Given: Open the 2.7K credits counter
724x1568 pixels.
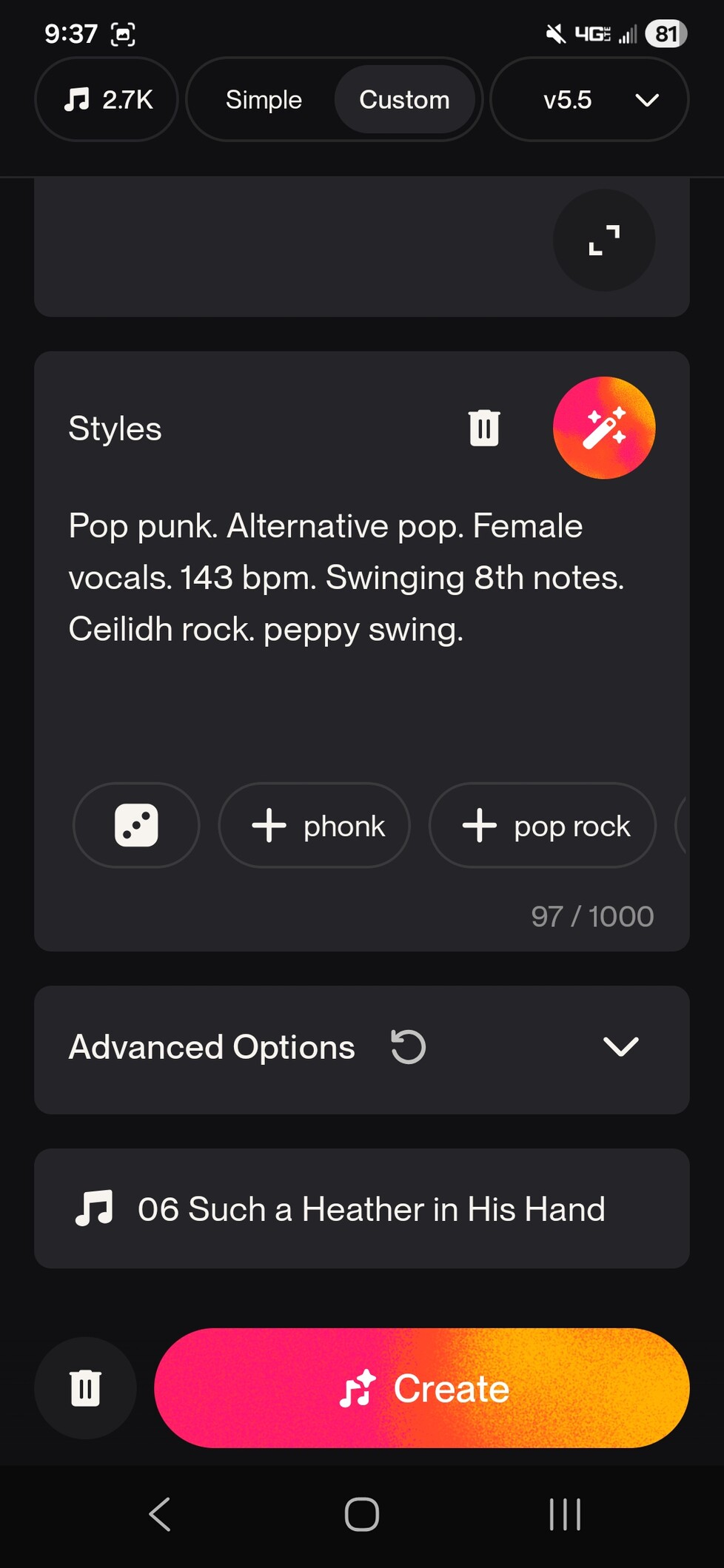Looking at the screenshot, I should click(x=107, y=99).
